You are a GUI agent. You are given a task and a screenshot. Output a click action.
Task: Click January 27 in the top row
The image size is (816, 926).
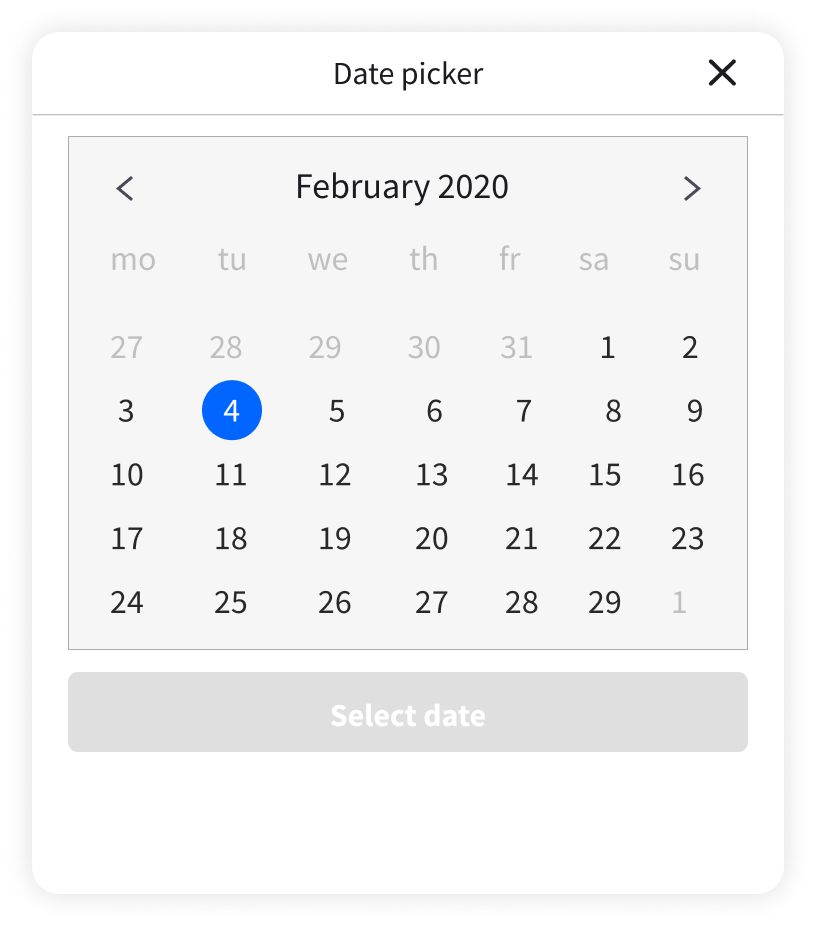pos(127,348)
